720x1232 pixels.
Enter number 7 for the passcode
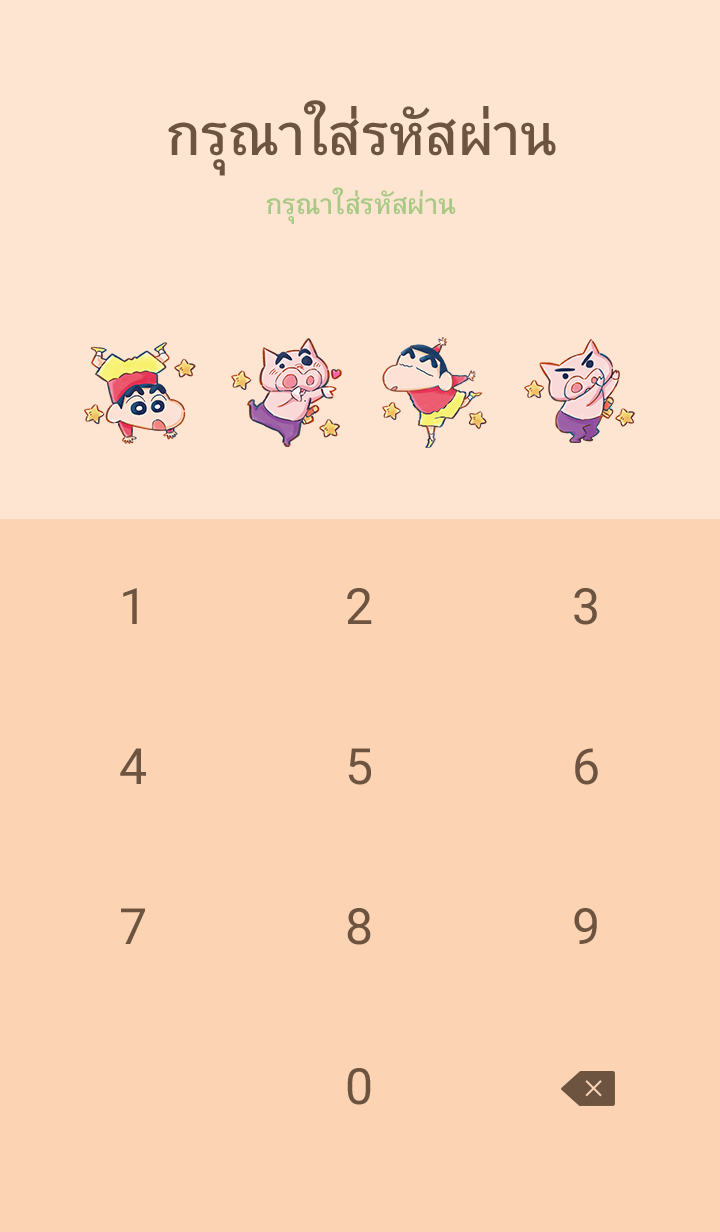coord(132,927)
